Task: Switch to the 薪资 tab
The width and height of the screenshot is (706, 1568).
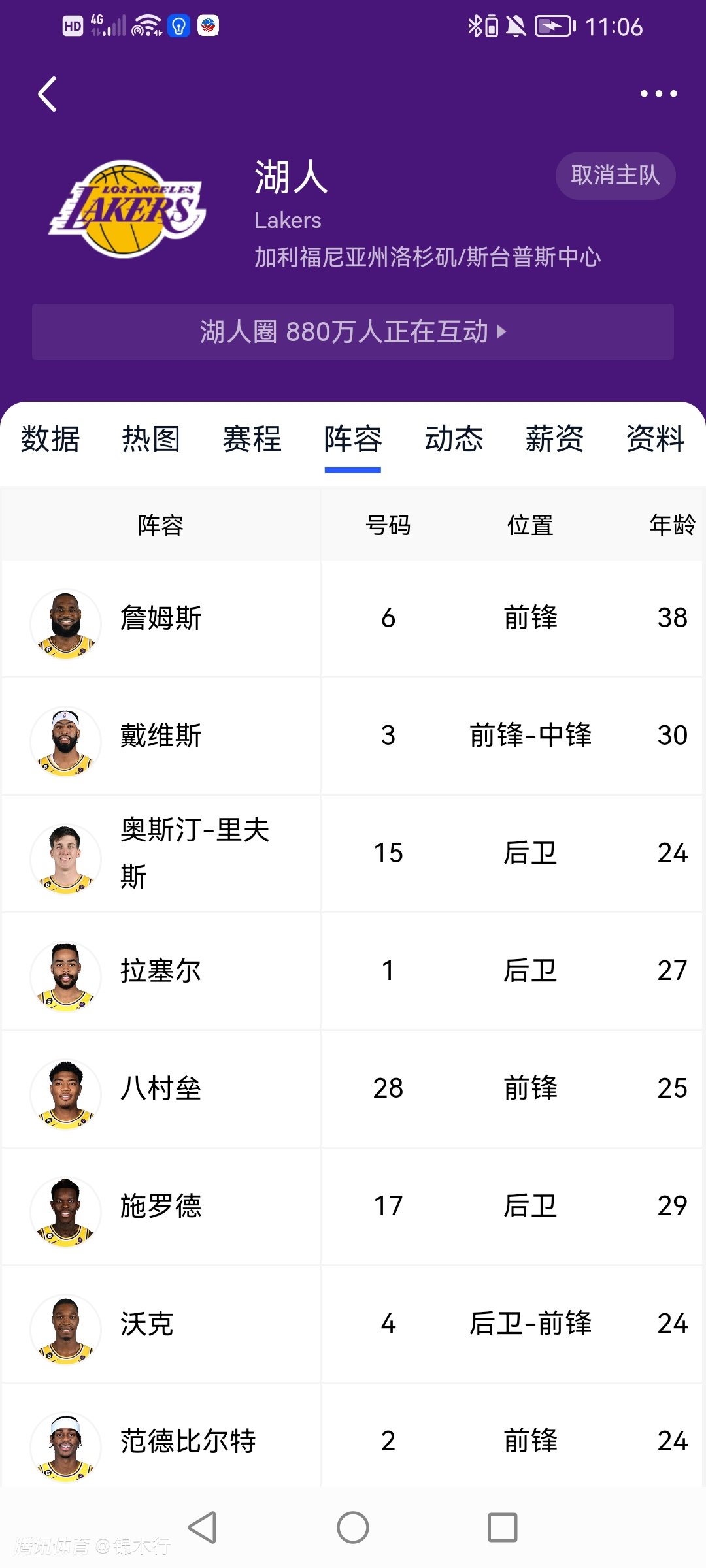Action: coord(554,439)
